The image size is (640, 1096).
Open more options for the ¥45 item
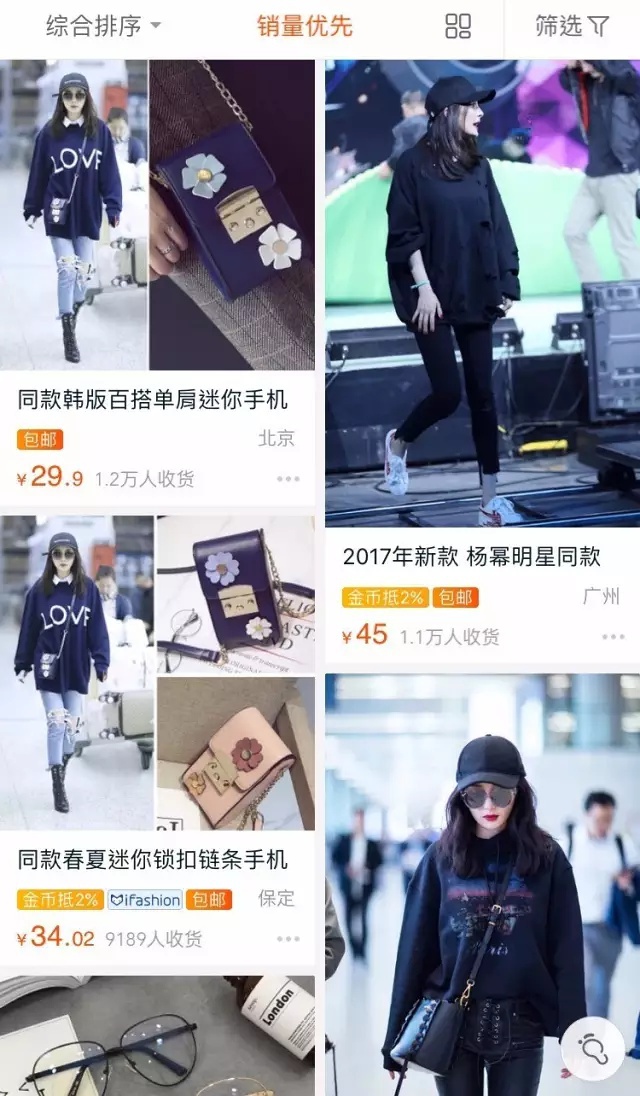(612, 636)
